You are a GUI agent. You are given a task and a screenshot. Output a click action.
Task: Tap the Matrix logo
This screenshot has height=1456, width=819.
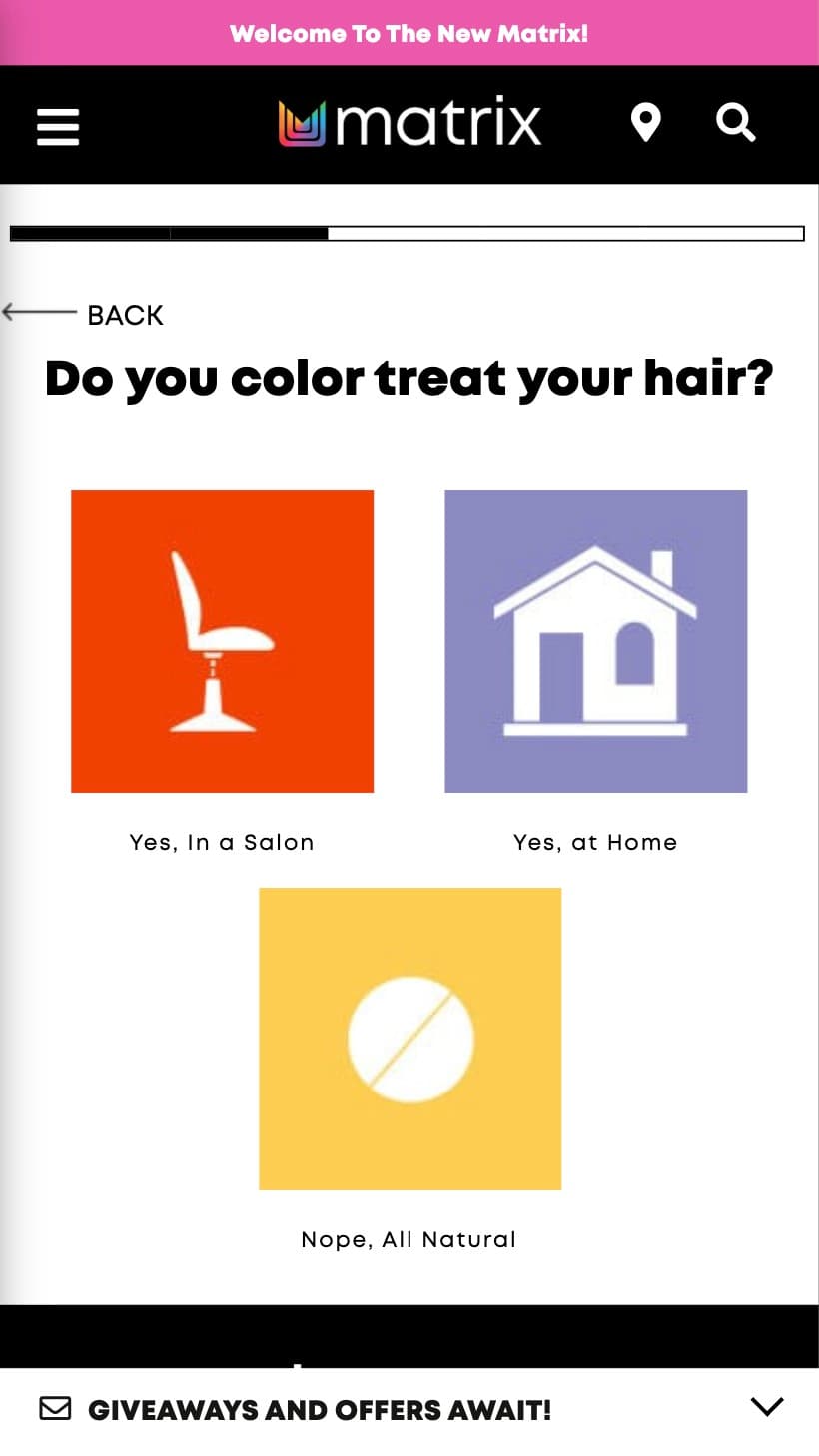click(x=409, y=124)
